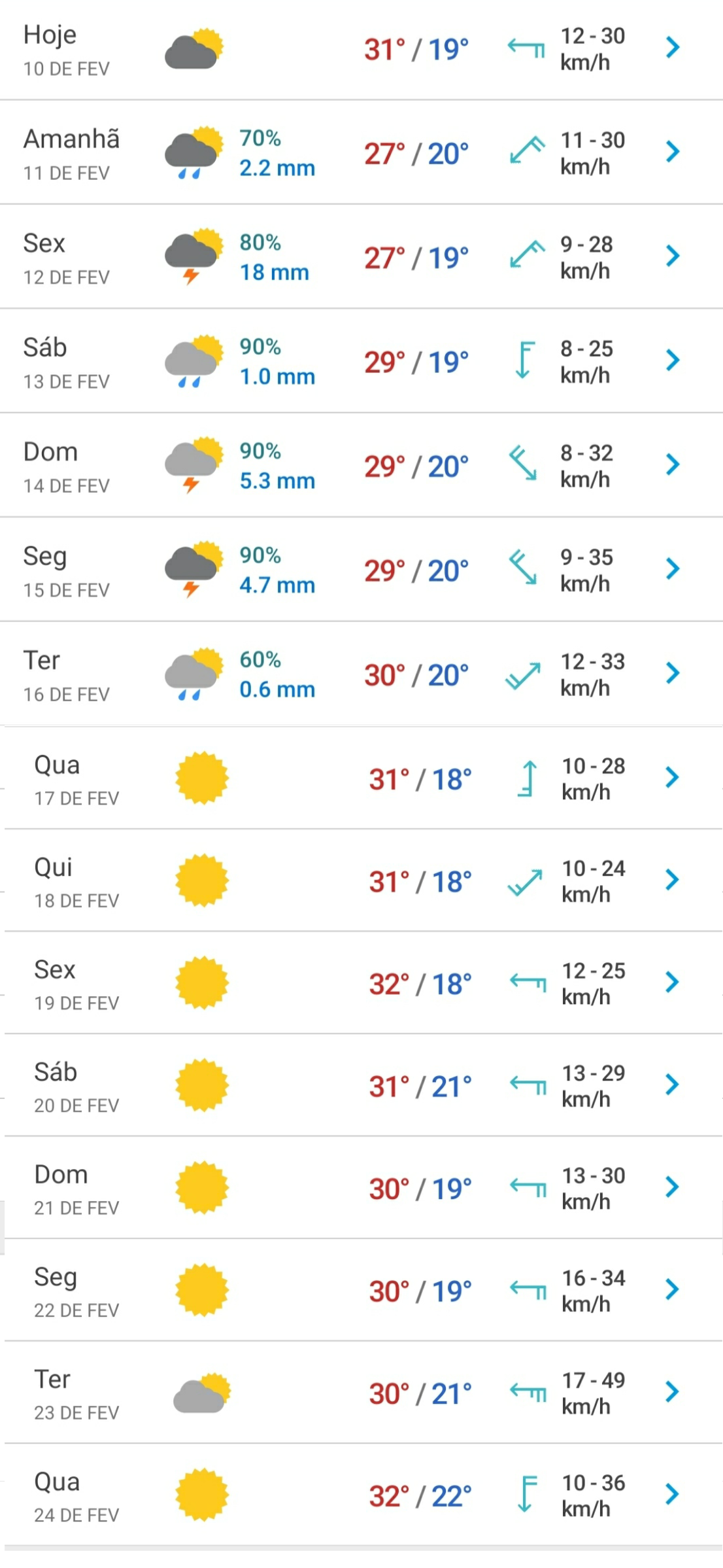Open the Dom 21 de Fev forecast
Screen dimensions: 723x1568
[363, 1187]
